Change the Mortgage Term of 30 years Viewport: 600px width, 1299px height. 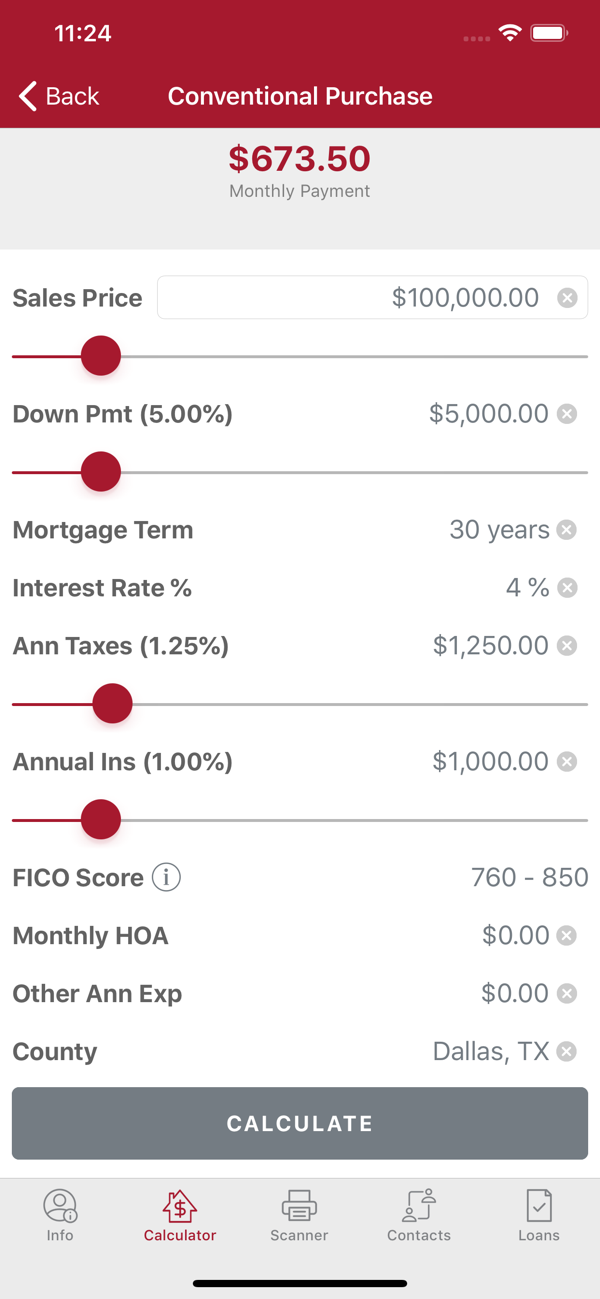(x=499, y=530)
